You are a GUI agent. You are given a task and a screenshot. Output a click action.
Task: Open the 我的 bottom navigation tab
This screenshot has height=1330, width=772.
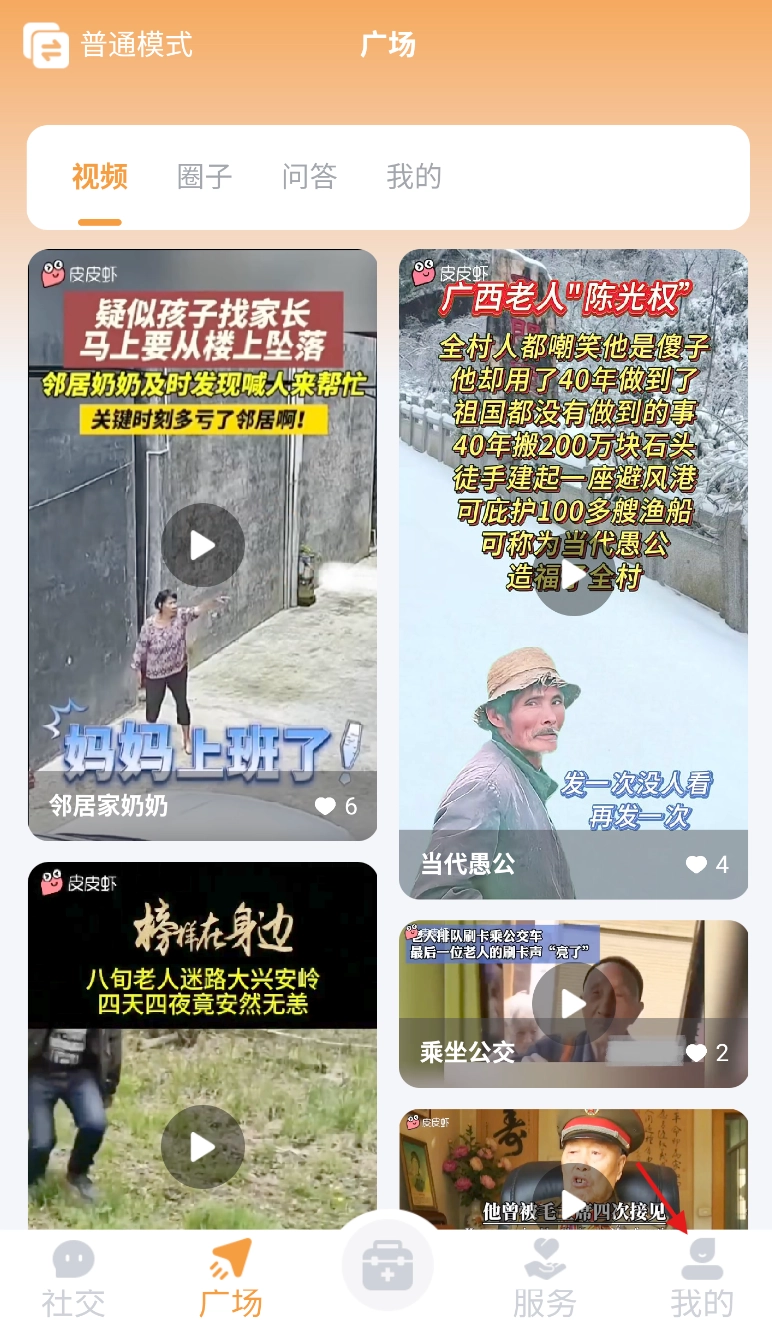pyautogui.click(x=701, y=1280)
